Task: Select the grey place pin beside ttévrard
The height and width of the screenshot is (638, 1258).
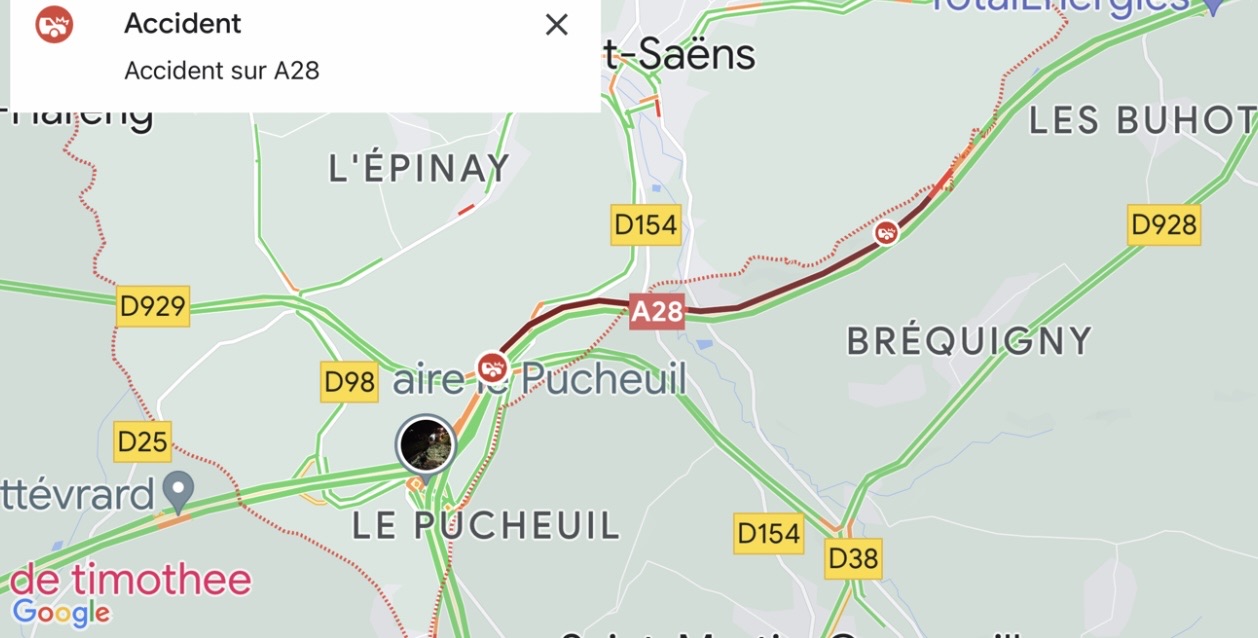Action: click(179, 490)
